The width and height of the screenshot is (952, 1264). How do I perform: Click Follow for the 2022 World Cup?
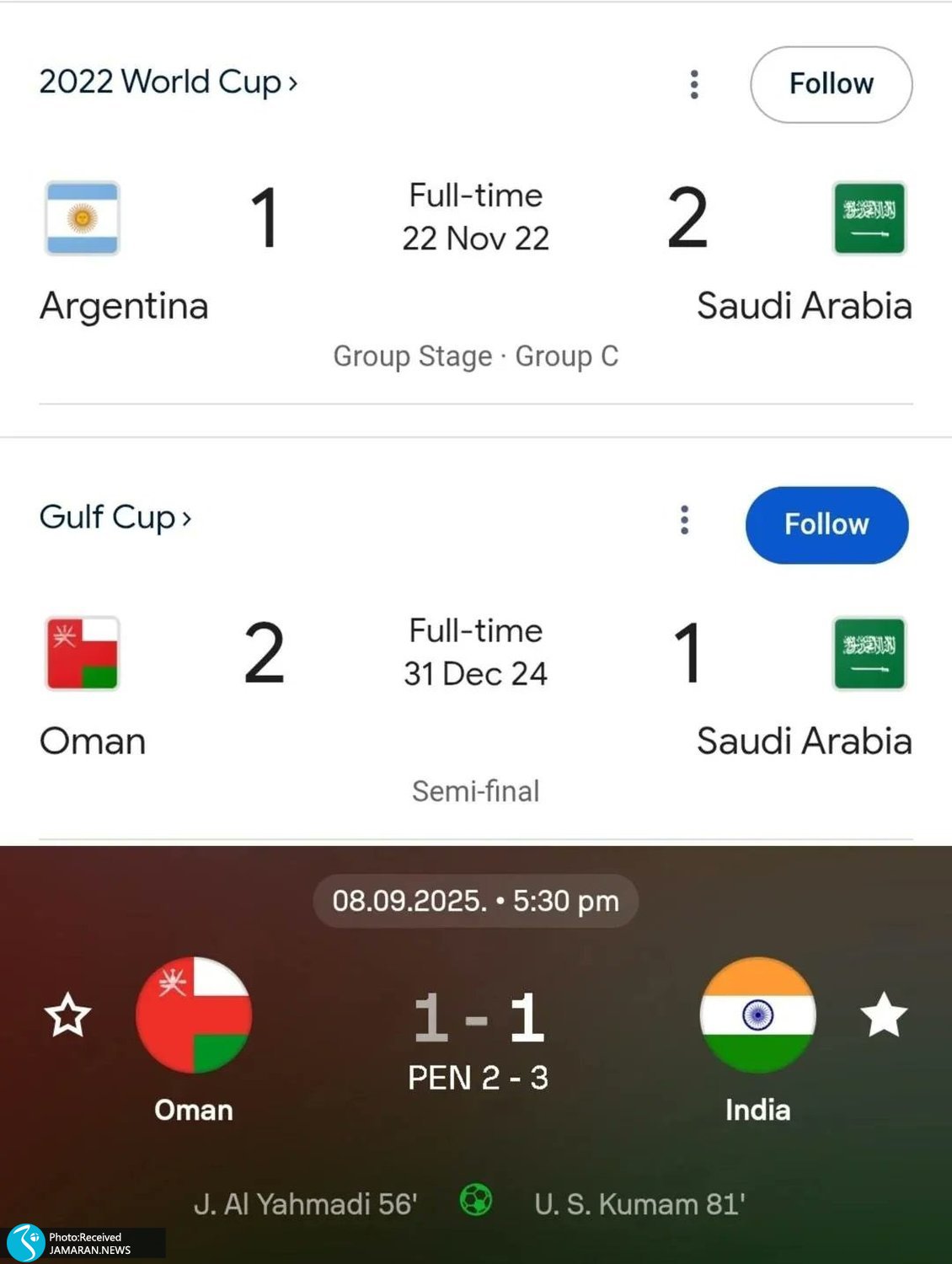tap(830, 84)
